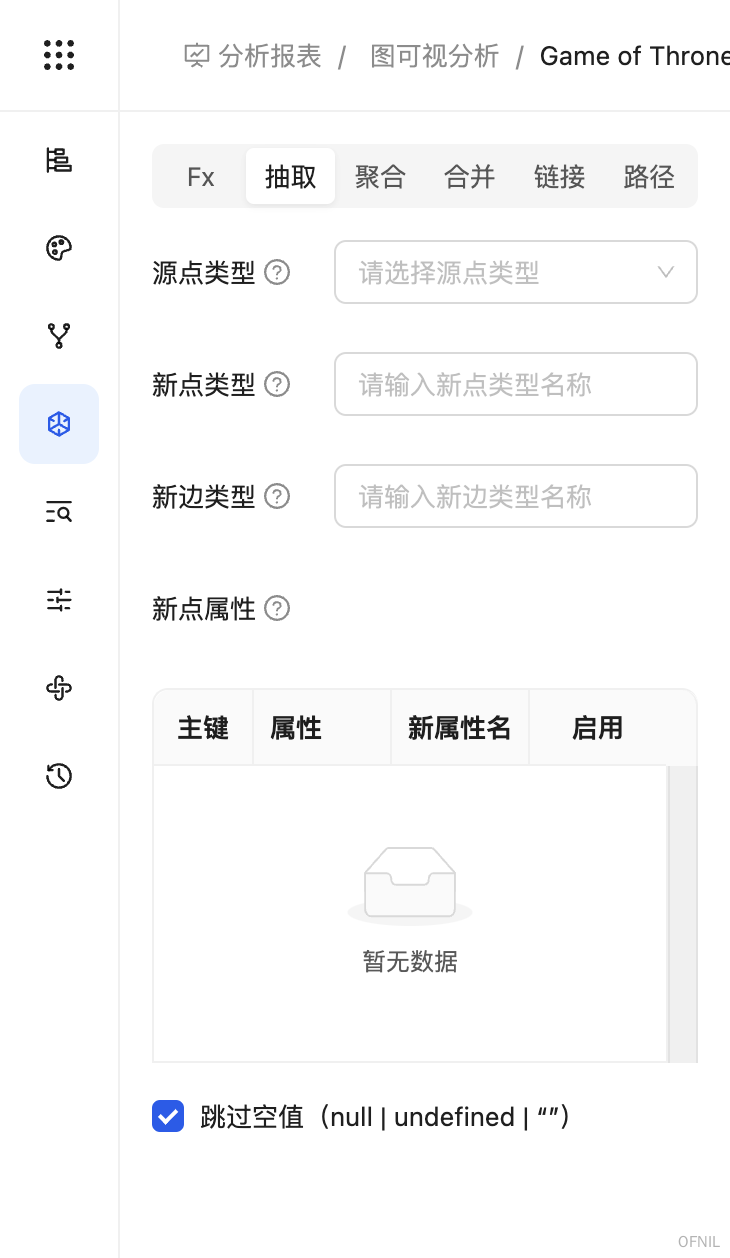The height and width of the screenshot is (1258, 730).
Task: Open the color palette style panel
Action: [x=59, y=248]
